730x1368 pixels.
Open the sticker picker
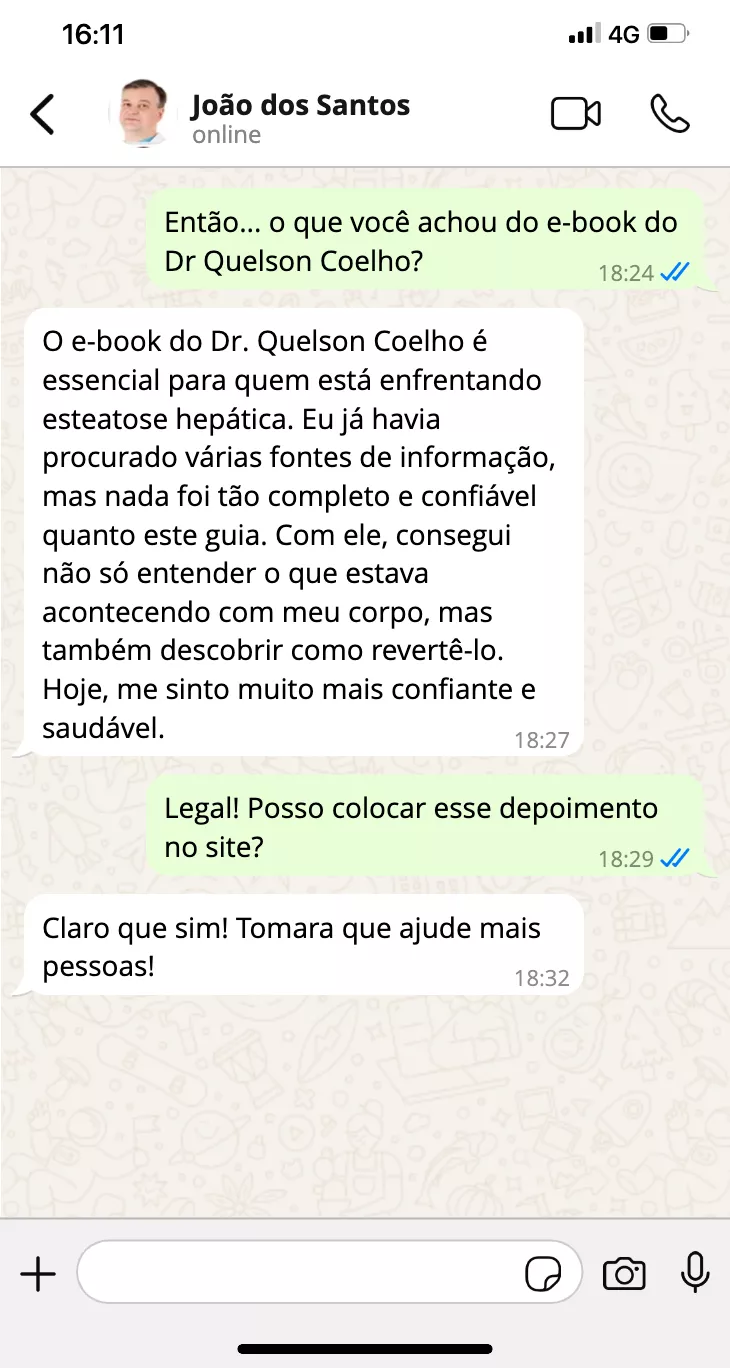[543, 1274]
